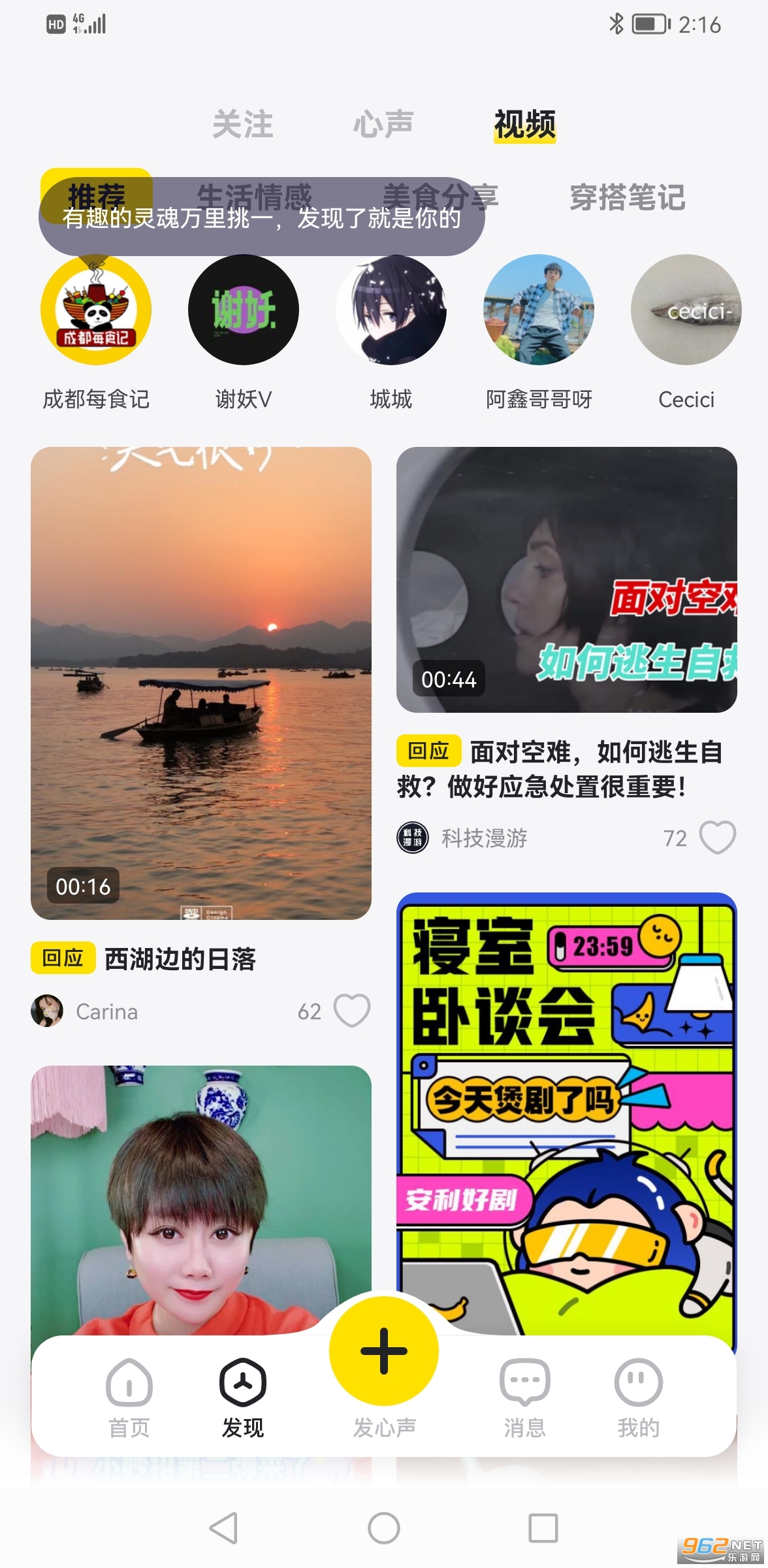Viewport: 768px width, 1568px height.
Task: Switch to the 关注 tab
Action: (x=243, y=124)
